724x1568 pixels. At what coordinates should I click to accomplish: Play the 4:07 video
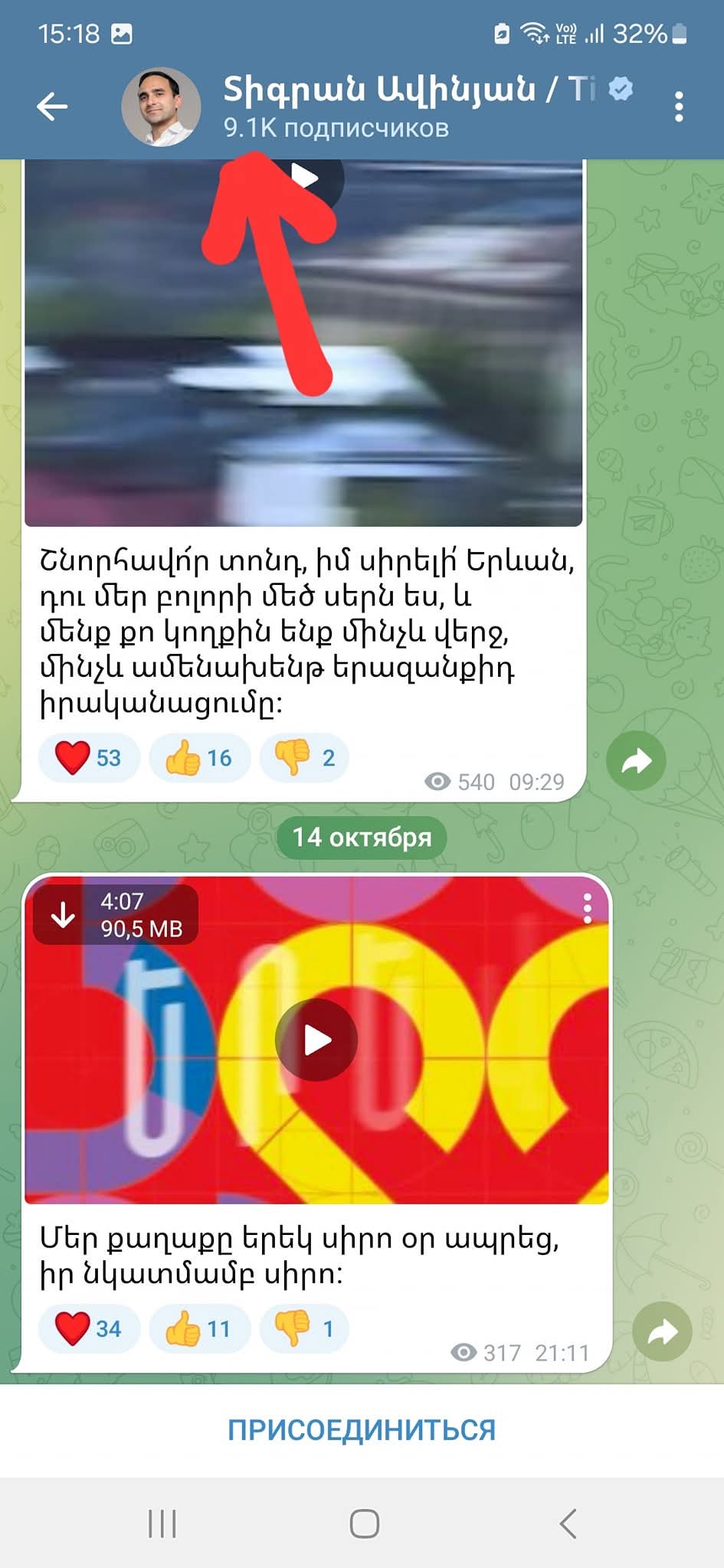point(316,1040)
